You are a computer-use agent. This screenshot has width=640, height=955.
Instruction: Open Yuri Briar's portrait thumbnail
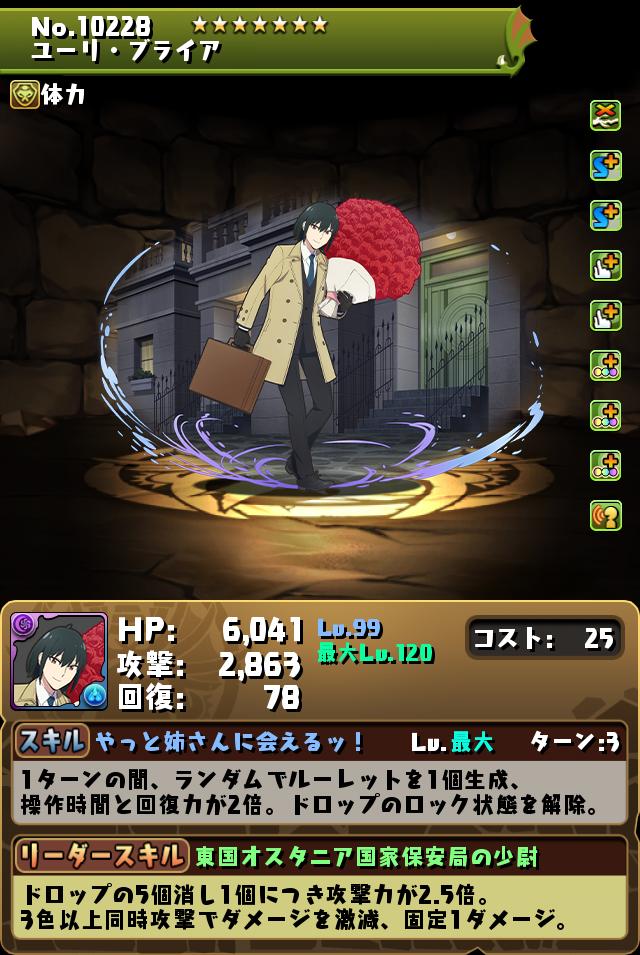[x=59, y=661]
